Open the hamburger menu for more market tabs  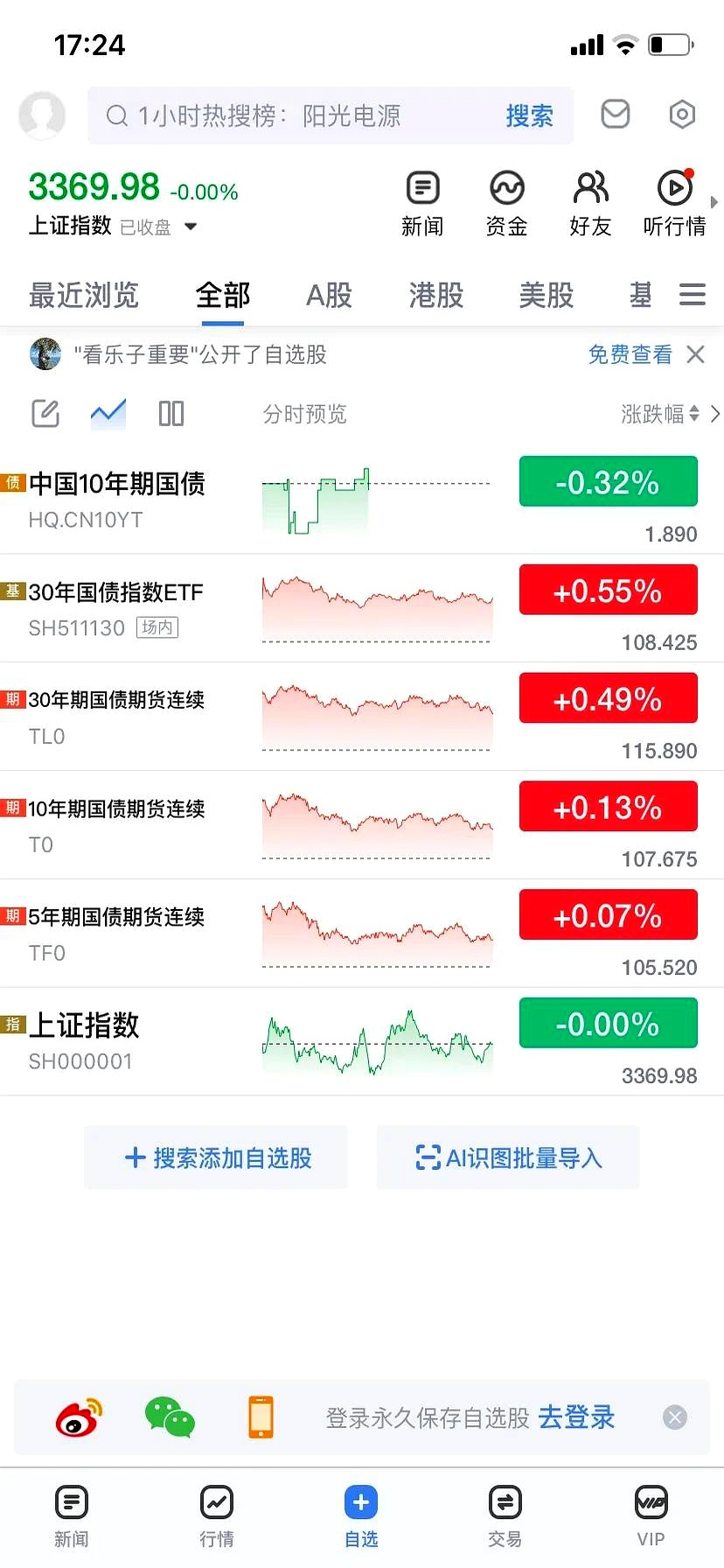(x=692, y=296)
